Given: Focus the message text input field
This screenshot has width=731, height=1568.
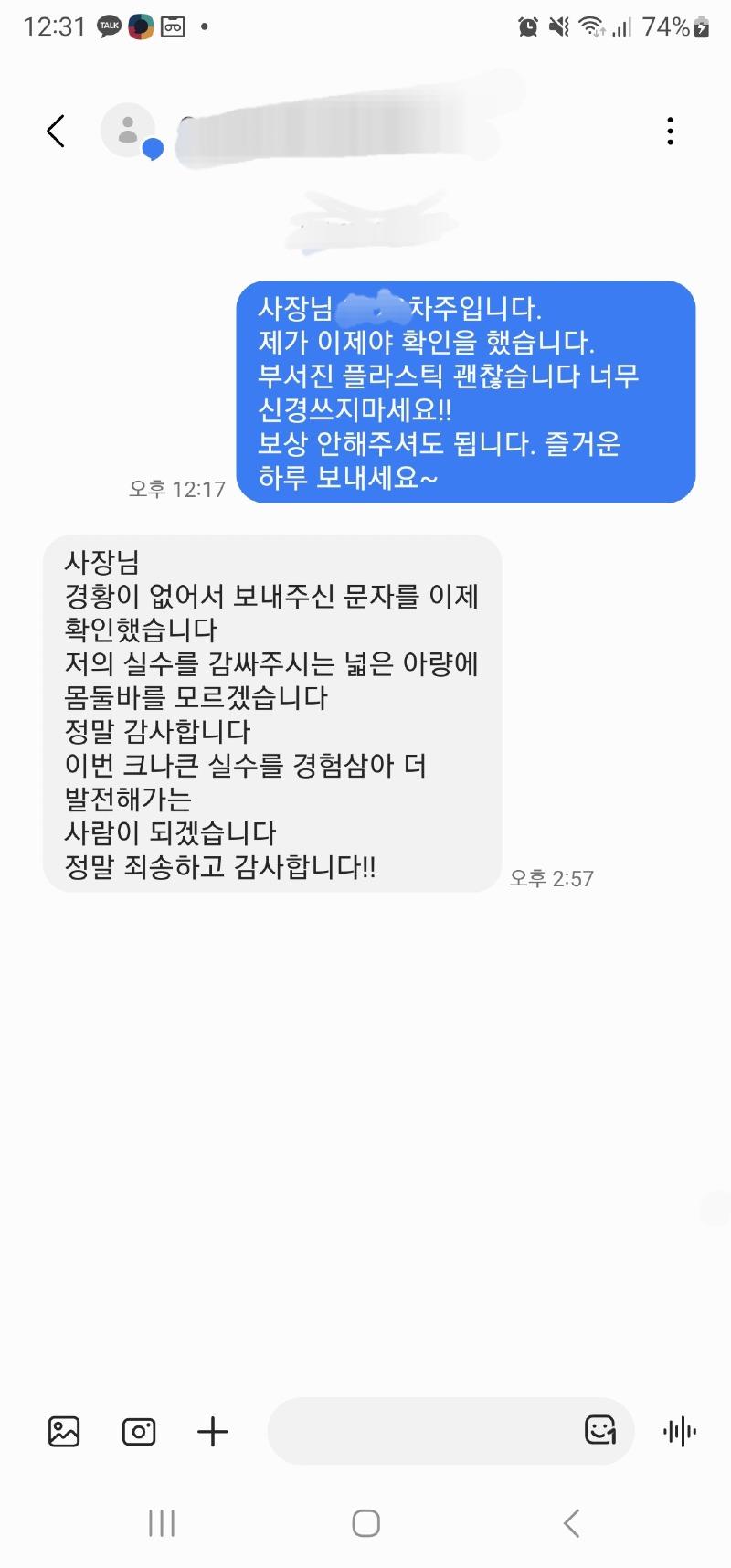Looking at the screenshot, I should 420,1431.
